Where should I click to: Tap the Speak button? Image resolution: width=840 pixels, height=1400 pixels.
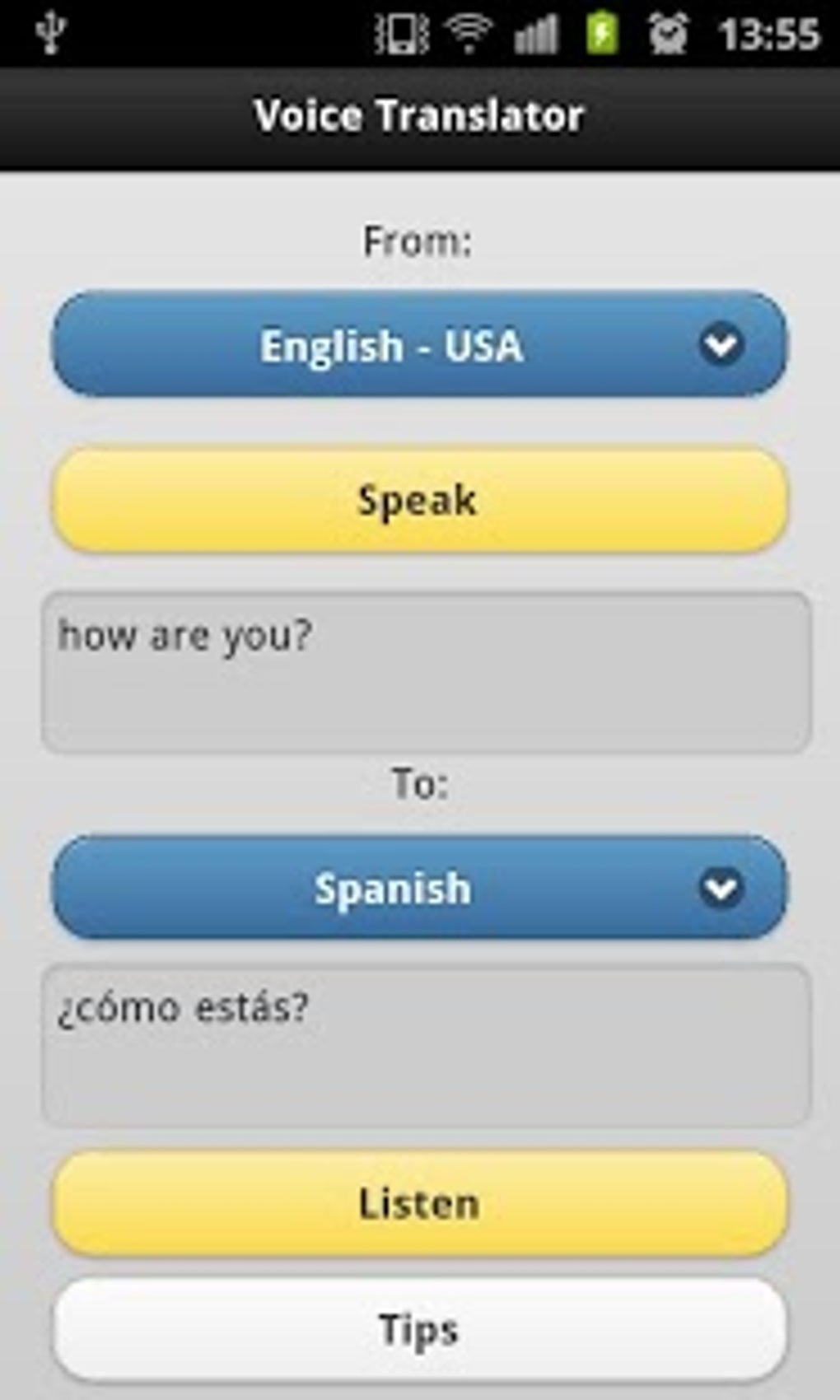pos(420,500)
